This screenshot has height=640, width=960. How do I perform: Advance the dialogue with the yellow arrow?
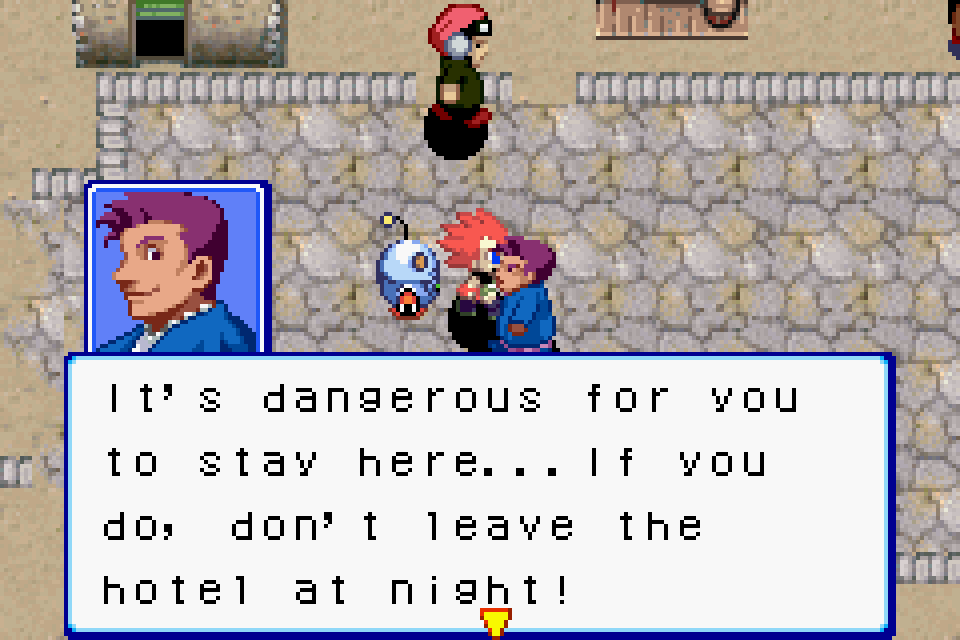tap(495, 623)
